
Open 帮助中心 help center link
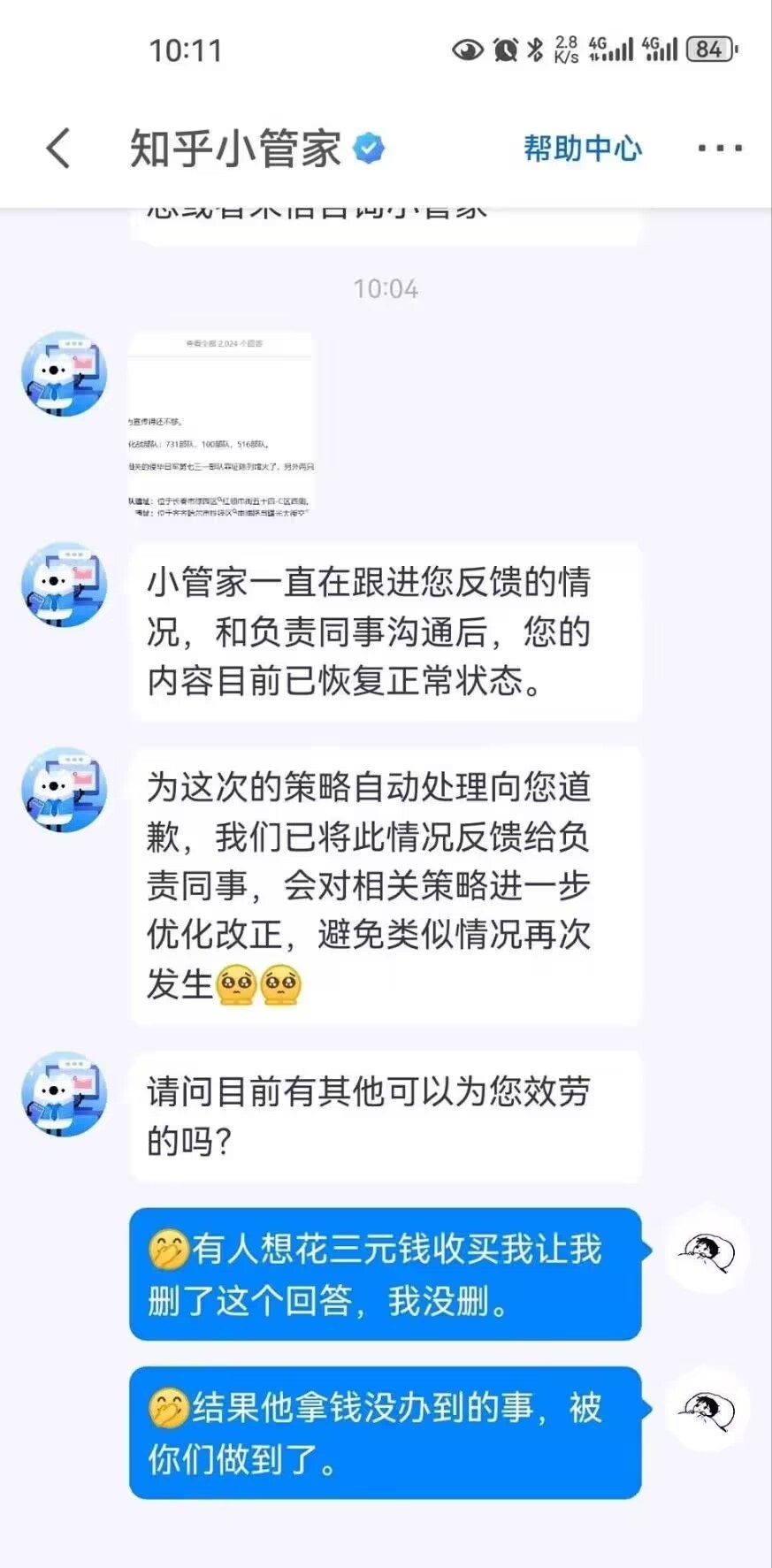coord(583,148)
